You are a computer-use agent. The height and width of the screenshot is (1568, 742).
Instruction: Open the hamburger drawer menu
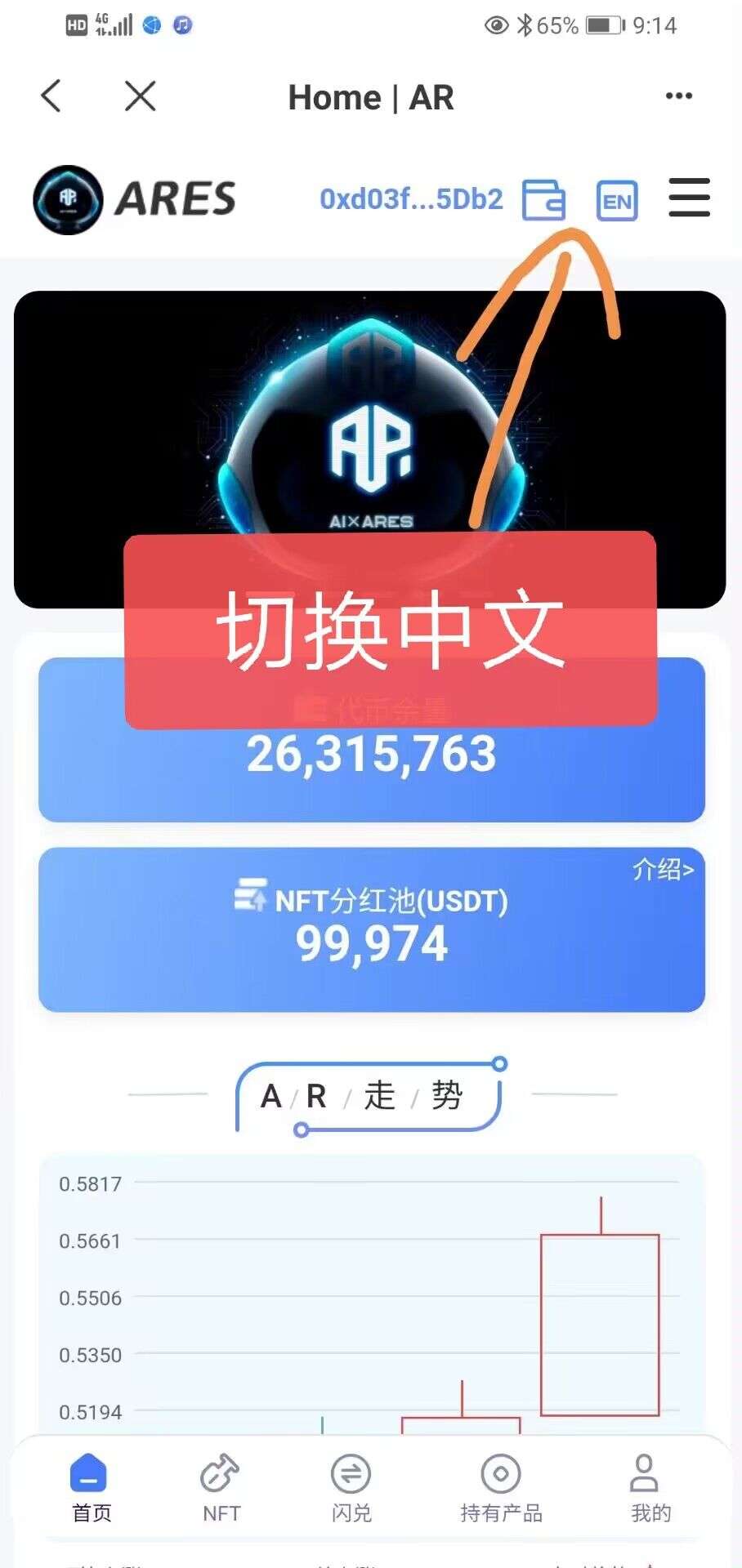(x=689, y=198)
